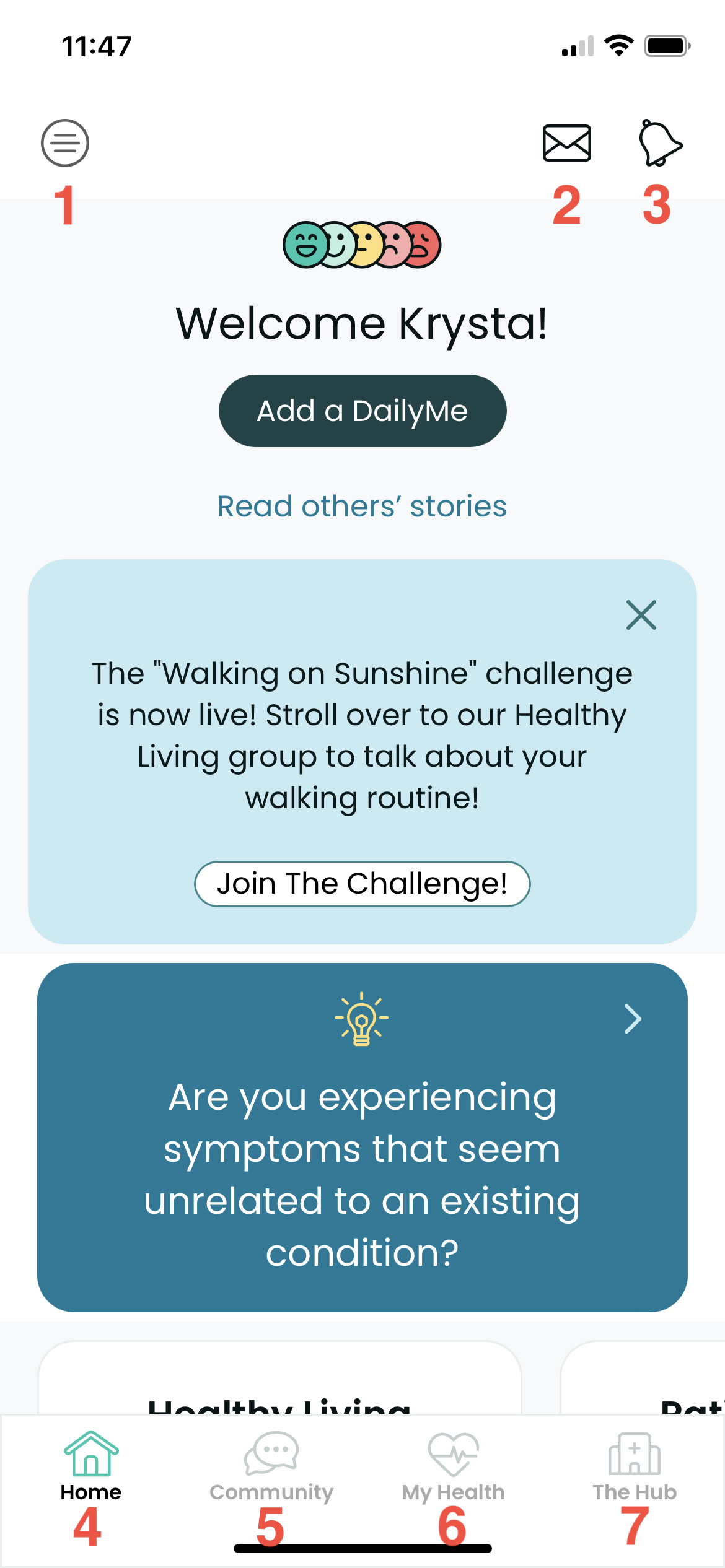The width and height of the screenshot is (725, 1568).
Task: Open the unrelated symptoms card
Action: click(362, 1137)
